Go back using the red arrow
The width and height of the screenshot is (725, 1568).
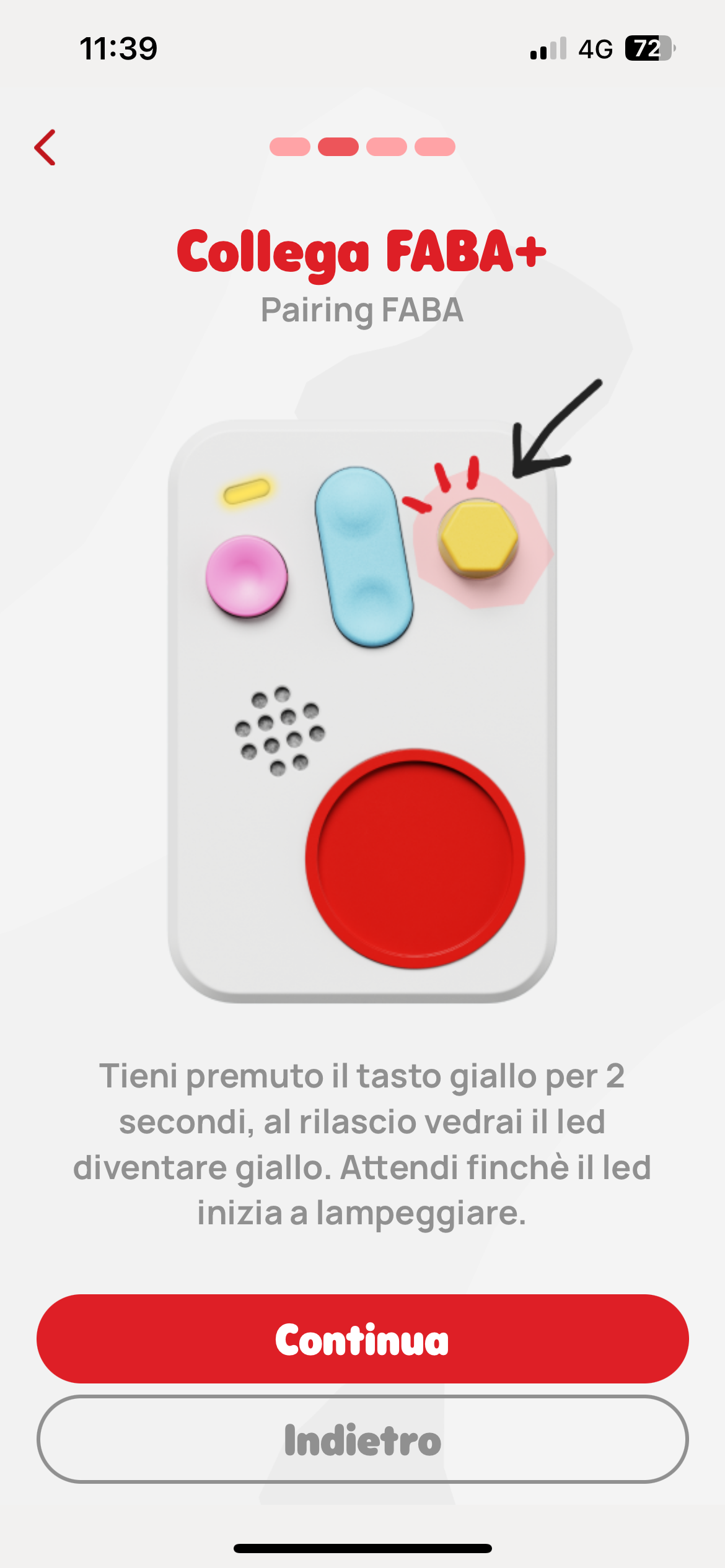pyautogui.click(x=45, y=147)
